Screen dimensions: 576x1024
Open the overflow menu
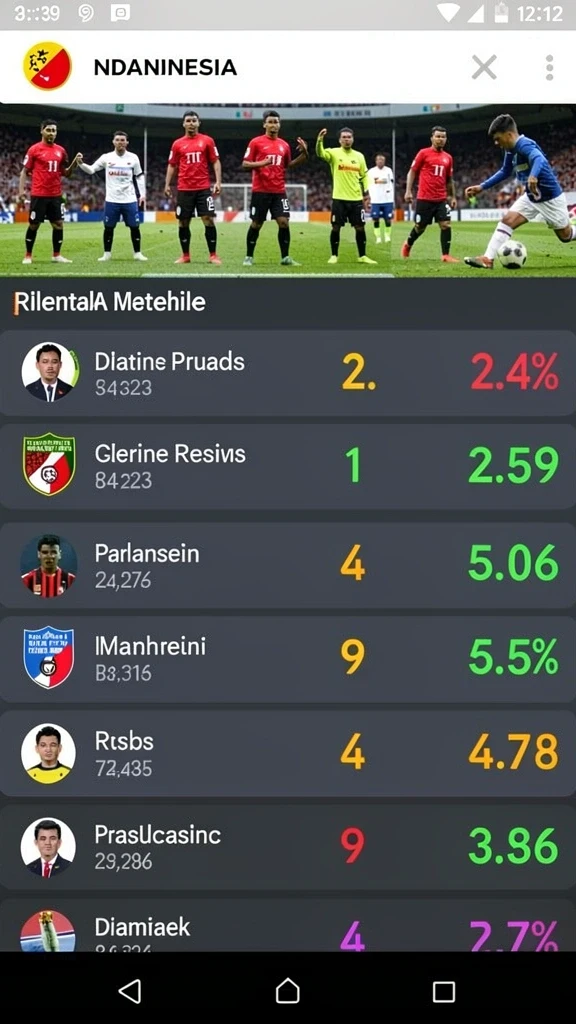tap(549, 67)
